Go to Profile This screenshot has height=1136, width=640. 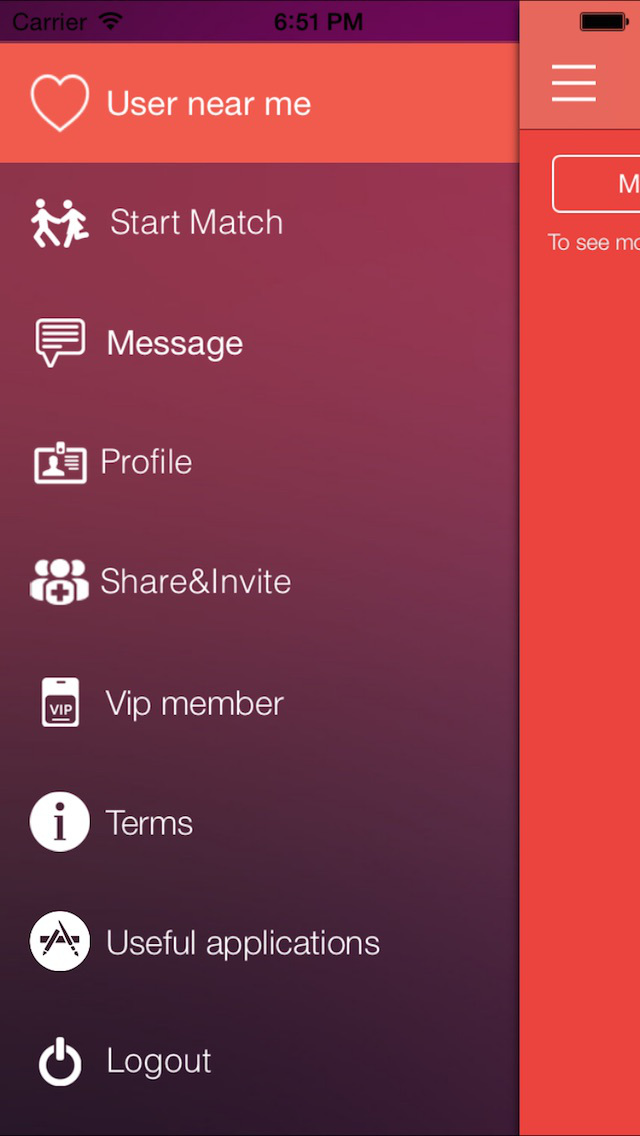click(x=146, y=462)
